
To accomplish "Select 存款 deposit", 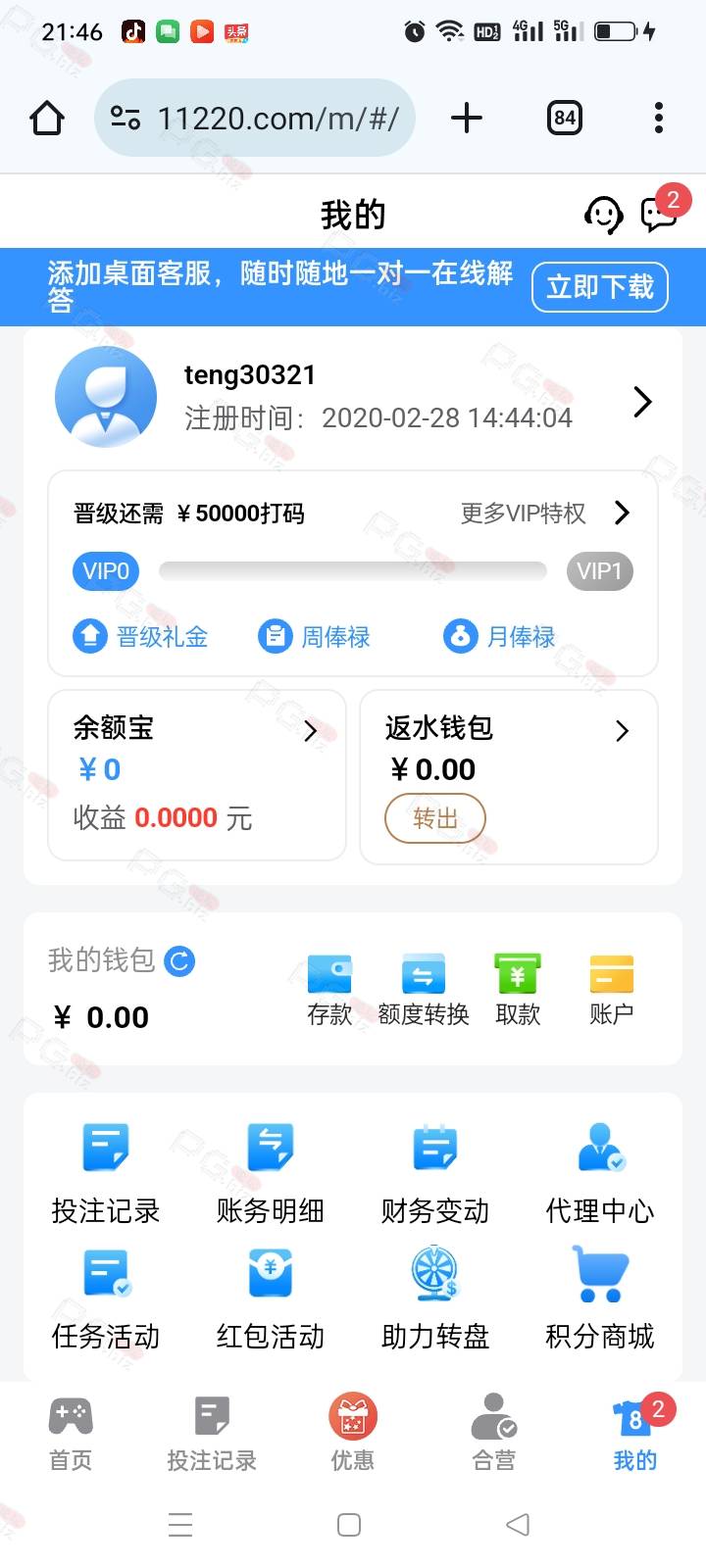I will click(329, 990).
